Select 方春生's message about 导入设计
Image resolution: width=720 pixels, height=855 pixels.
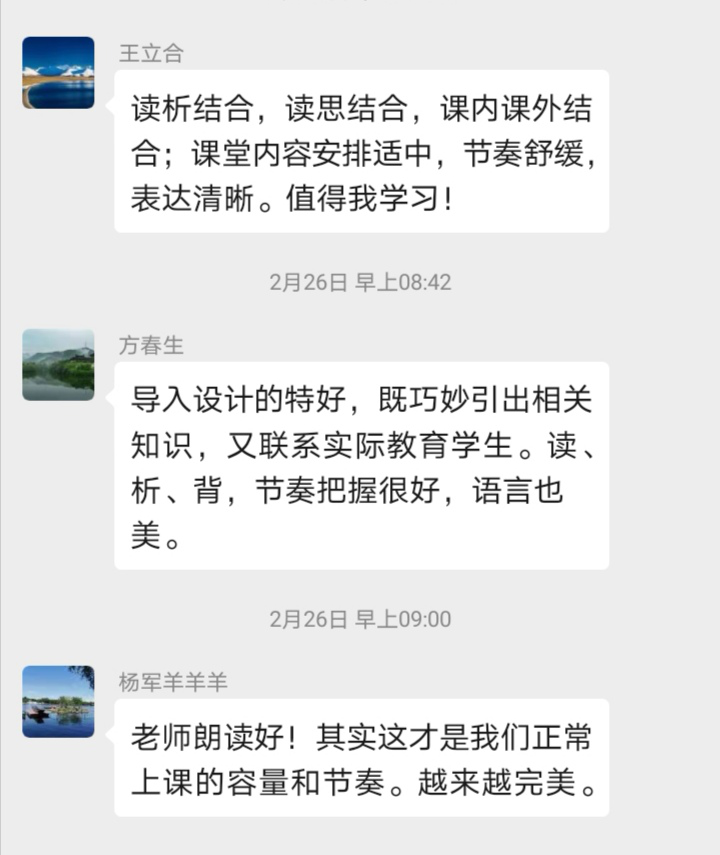[360, 467]
